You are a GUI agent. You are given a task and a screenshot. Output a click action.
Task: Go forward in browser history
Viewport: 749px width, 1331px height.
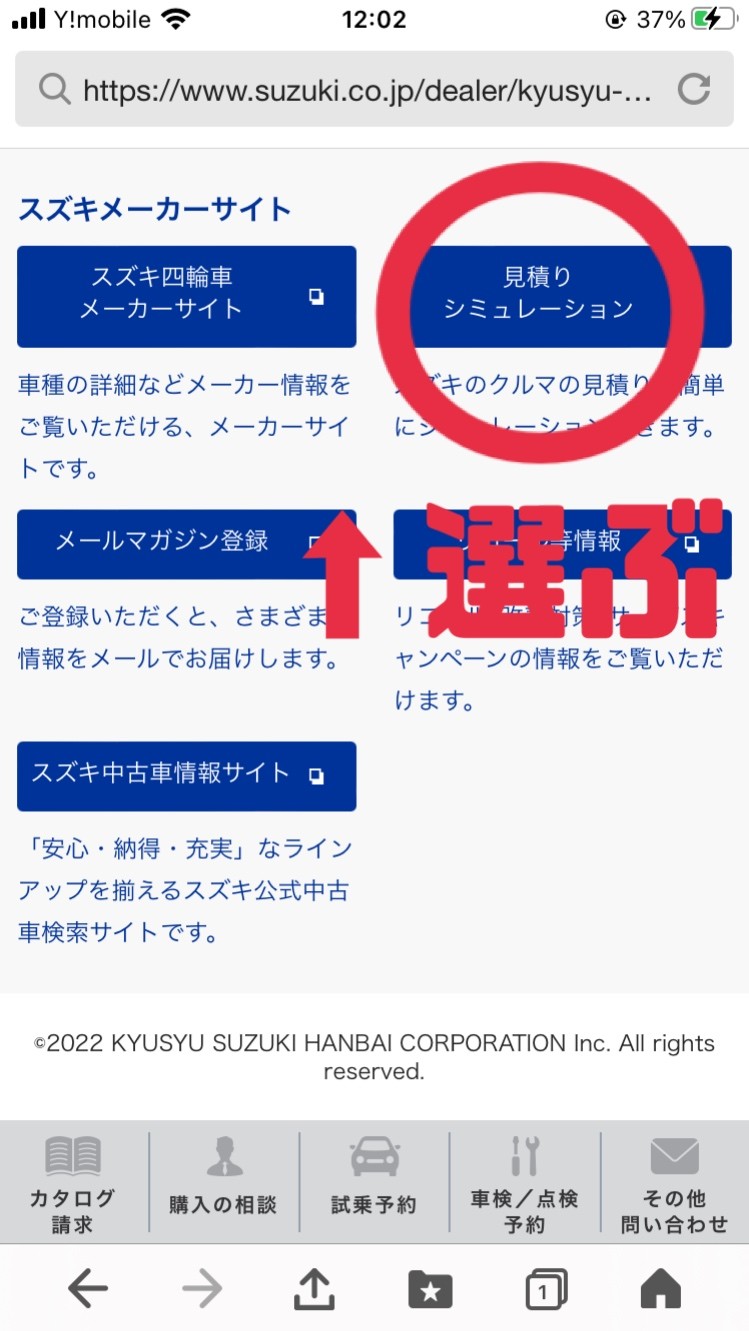pyautogui.click(x=202, y=1289)
